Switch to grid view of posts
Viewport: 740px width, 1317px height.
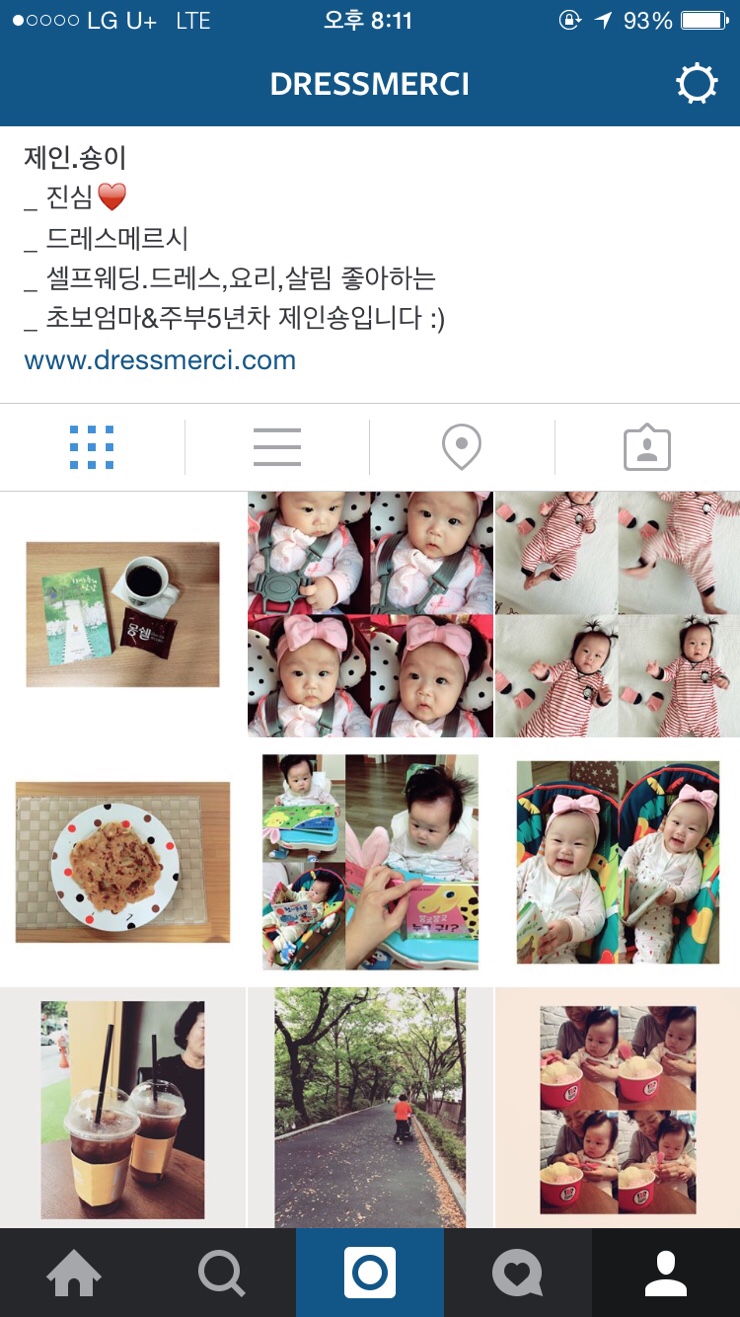coord(92,447)
